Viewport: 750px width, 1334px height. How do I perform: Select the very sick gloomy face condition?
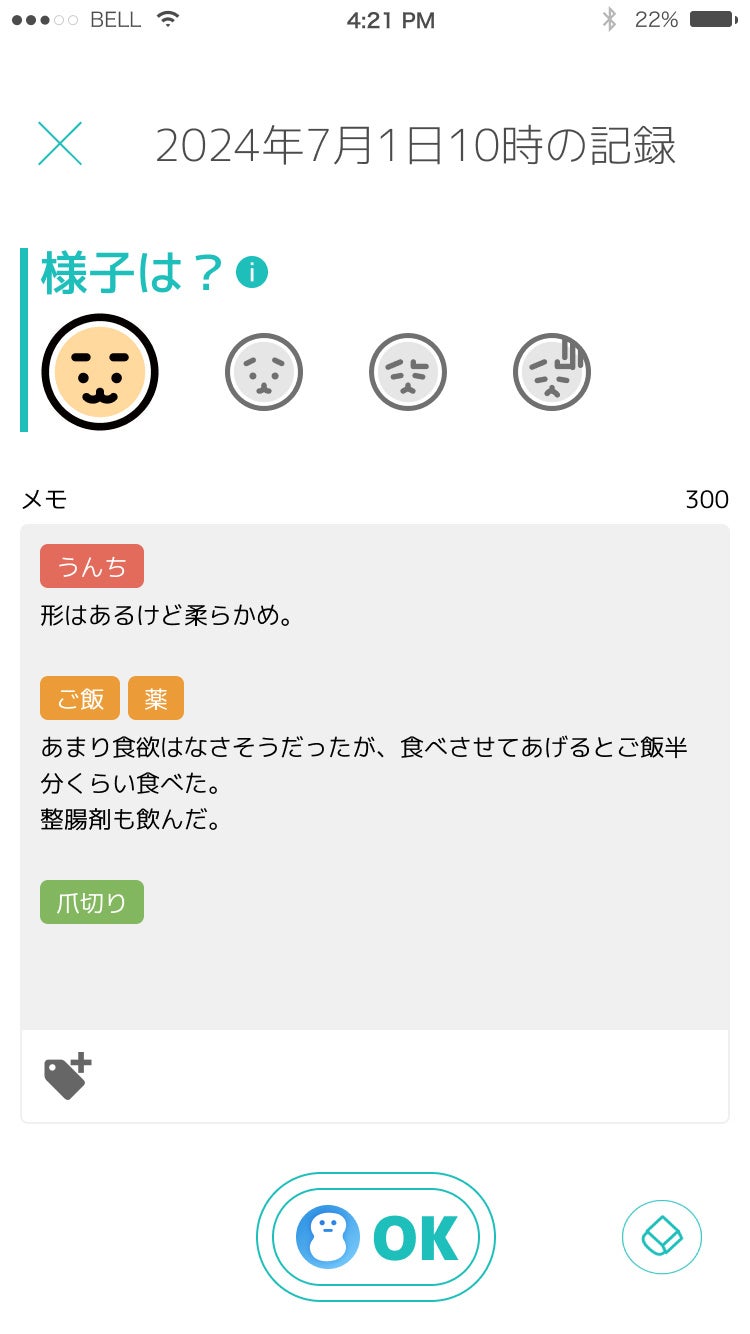(x=551, y=373)
